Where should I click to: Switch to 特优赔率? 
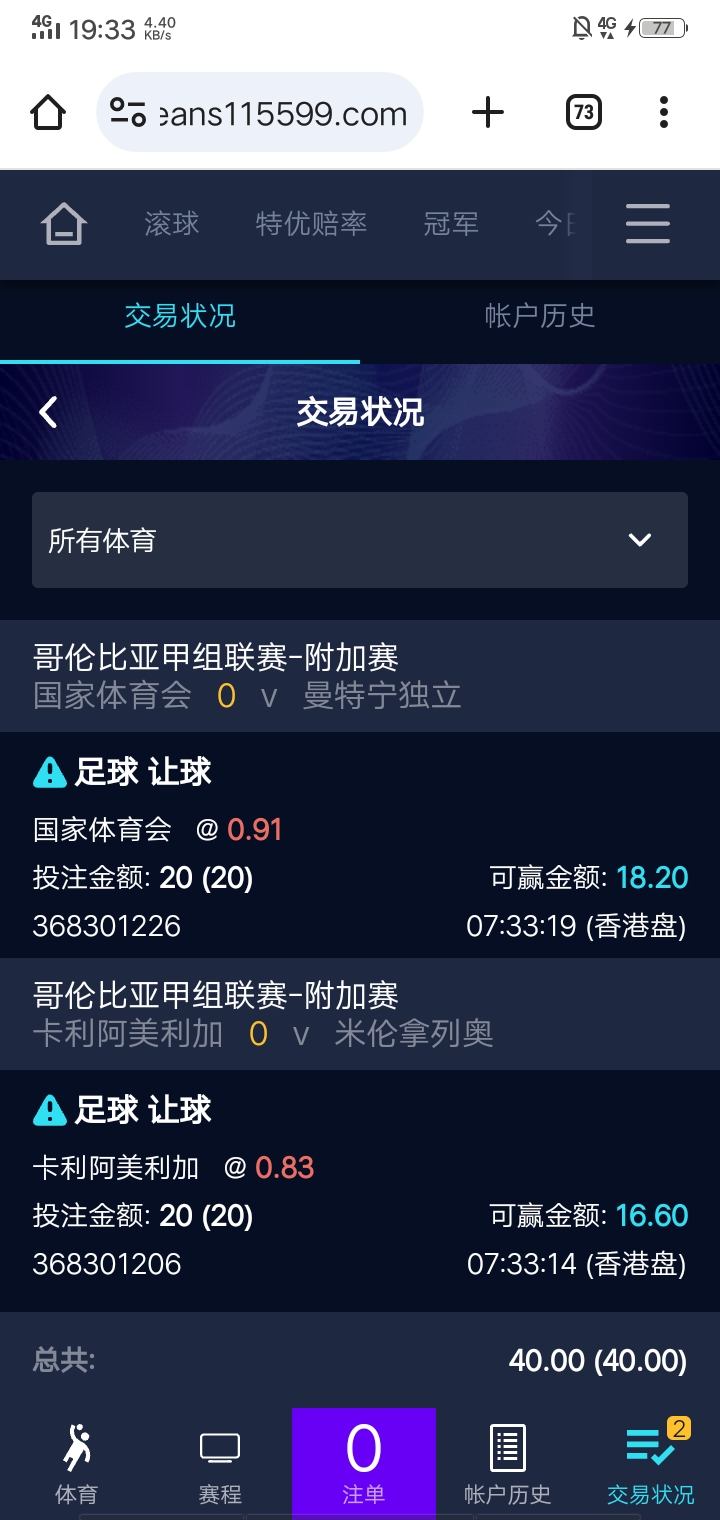click(x=311, y=224)
